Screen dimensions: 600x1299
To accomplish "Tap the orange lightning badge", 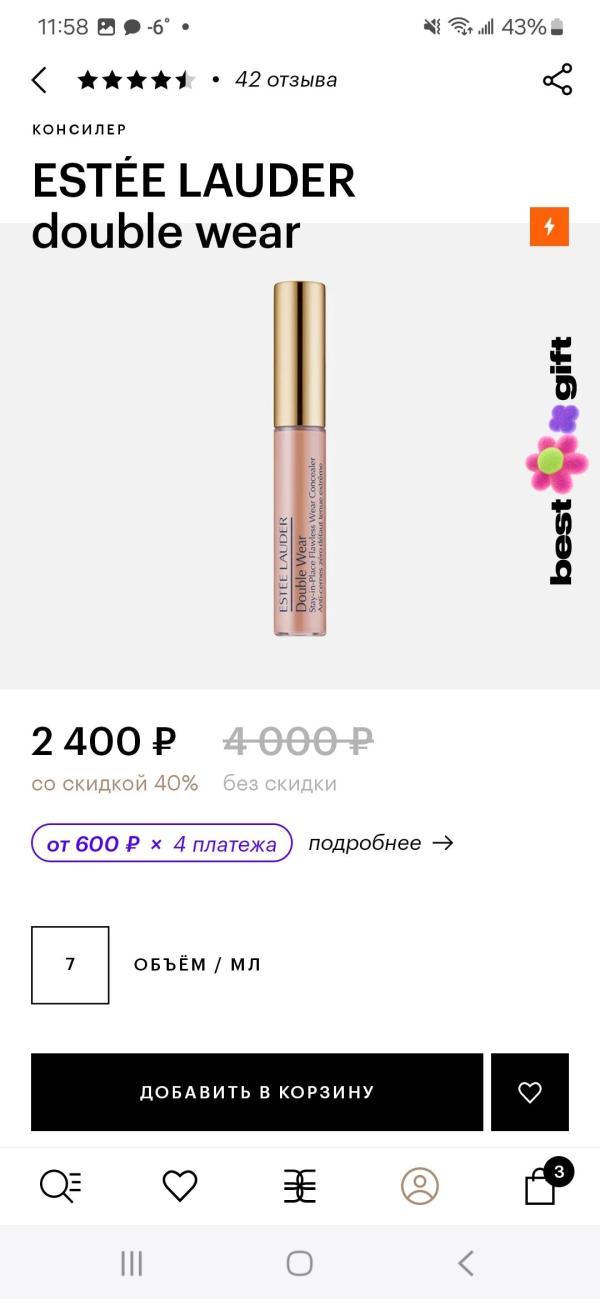I will click(x=549, y=227).
